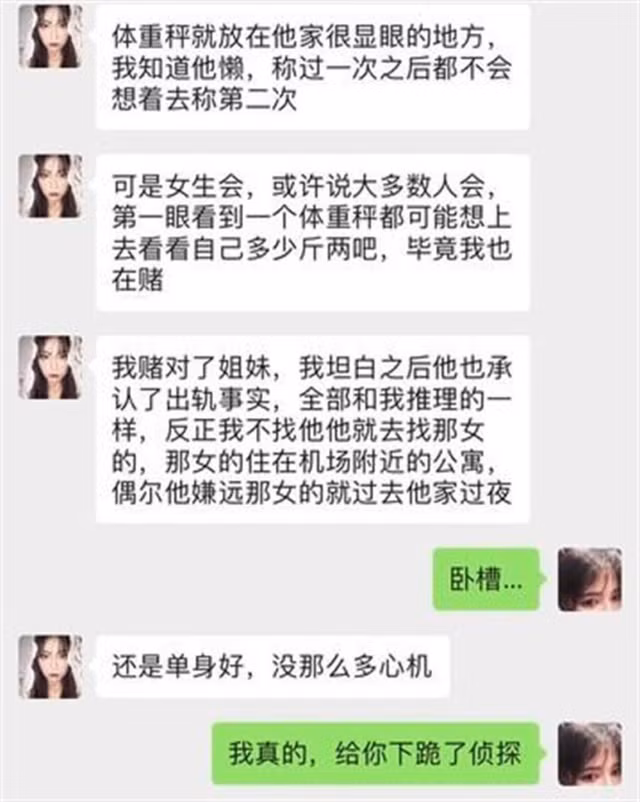The width and height of the screenshot is (640, 802).
Task: Open my avatar beside the 卧槽 reply
Action: pos(589,579)
